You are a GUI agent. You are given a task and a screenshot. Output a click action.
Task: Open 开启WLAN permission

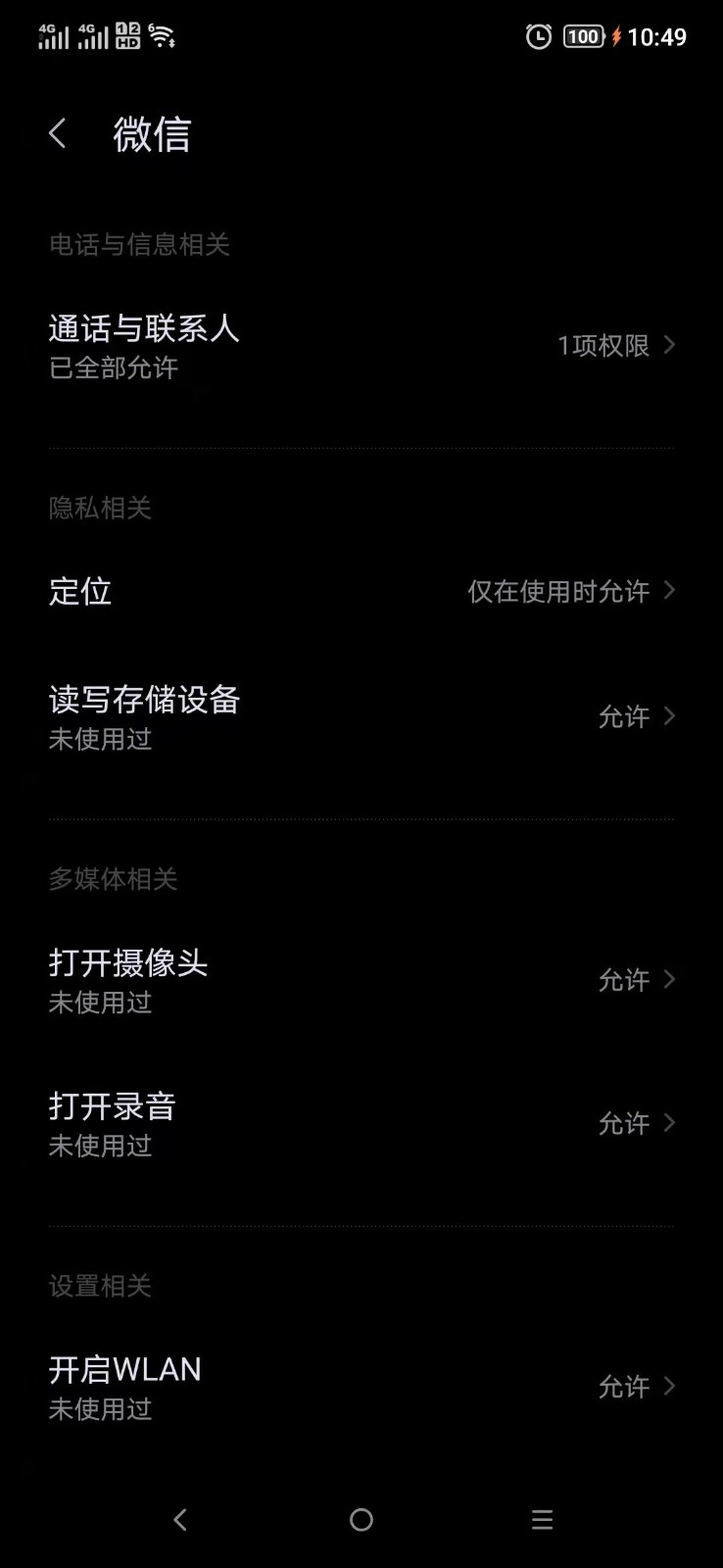click(x=361, y=1387)
